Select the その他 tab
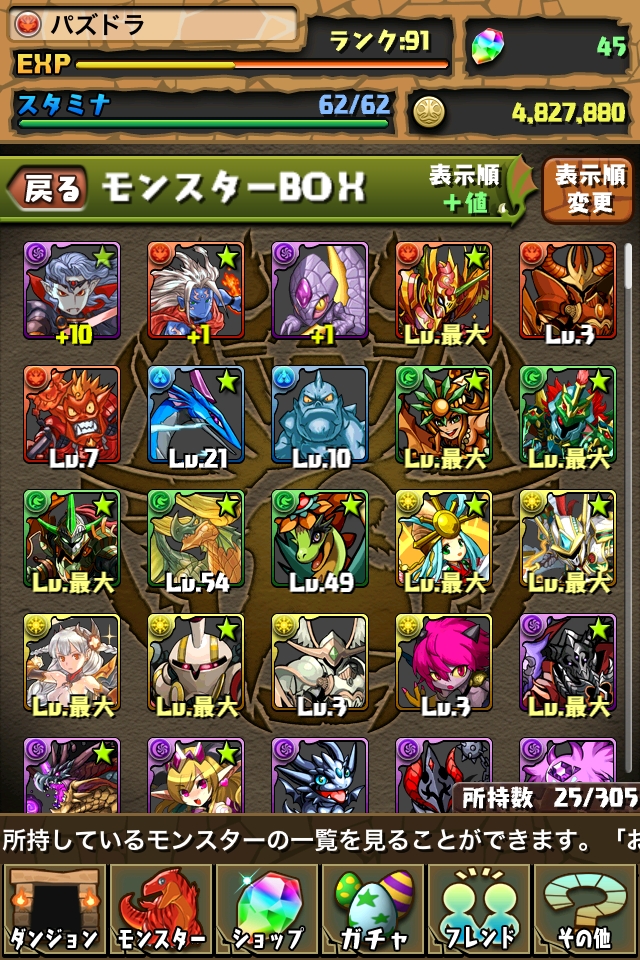 point(587,909)
